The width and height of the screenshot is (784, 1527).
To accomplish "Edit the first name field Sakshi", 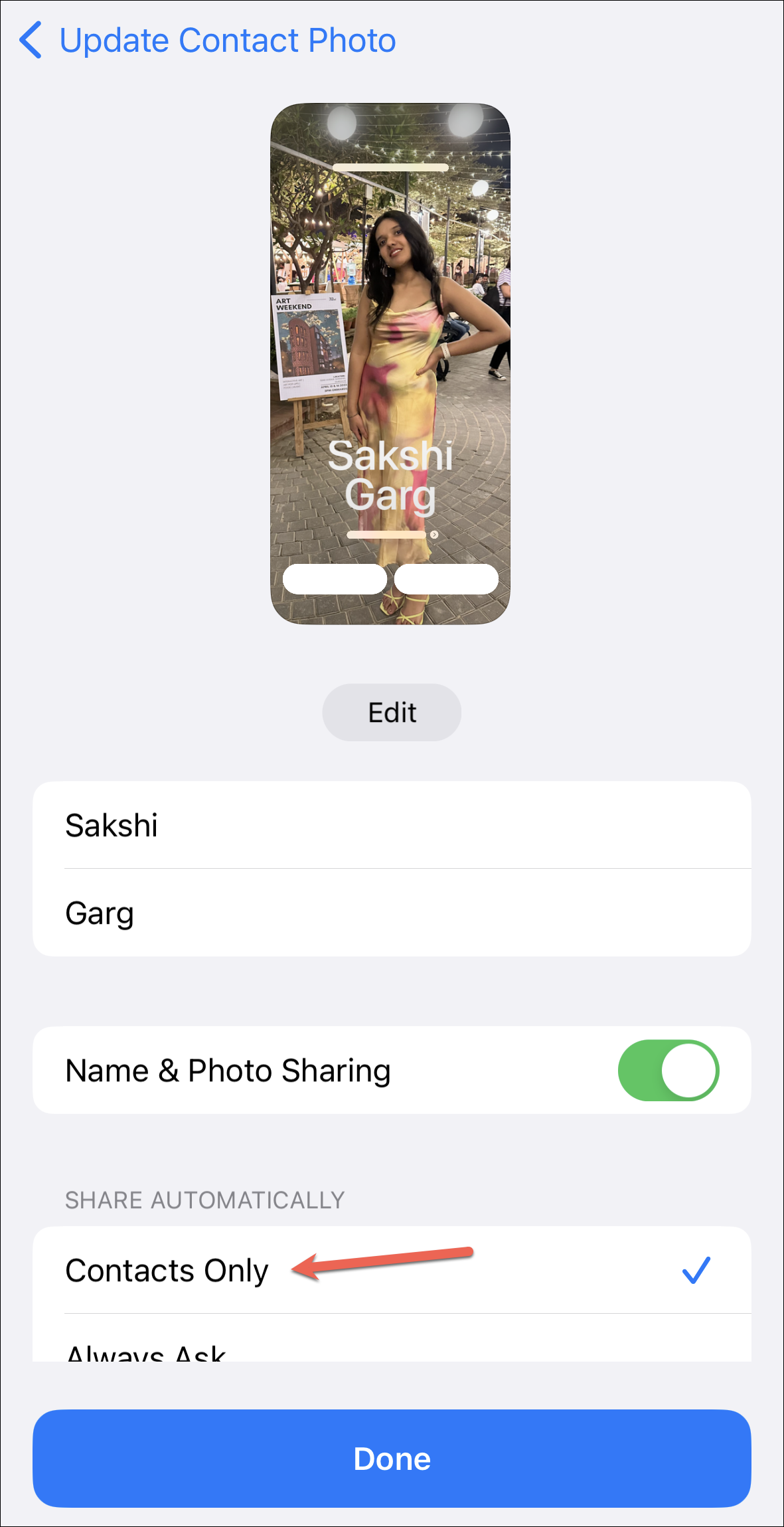I will click(x=392, y=826).
